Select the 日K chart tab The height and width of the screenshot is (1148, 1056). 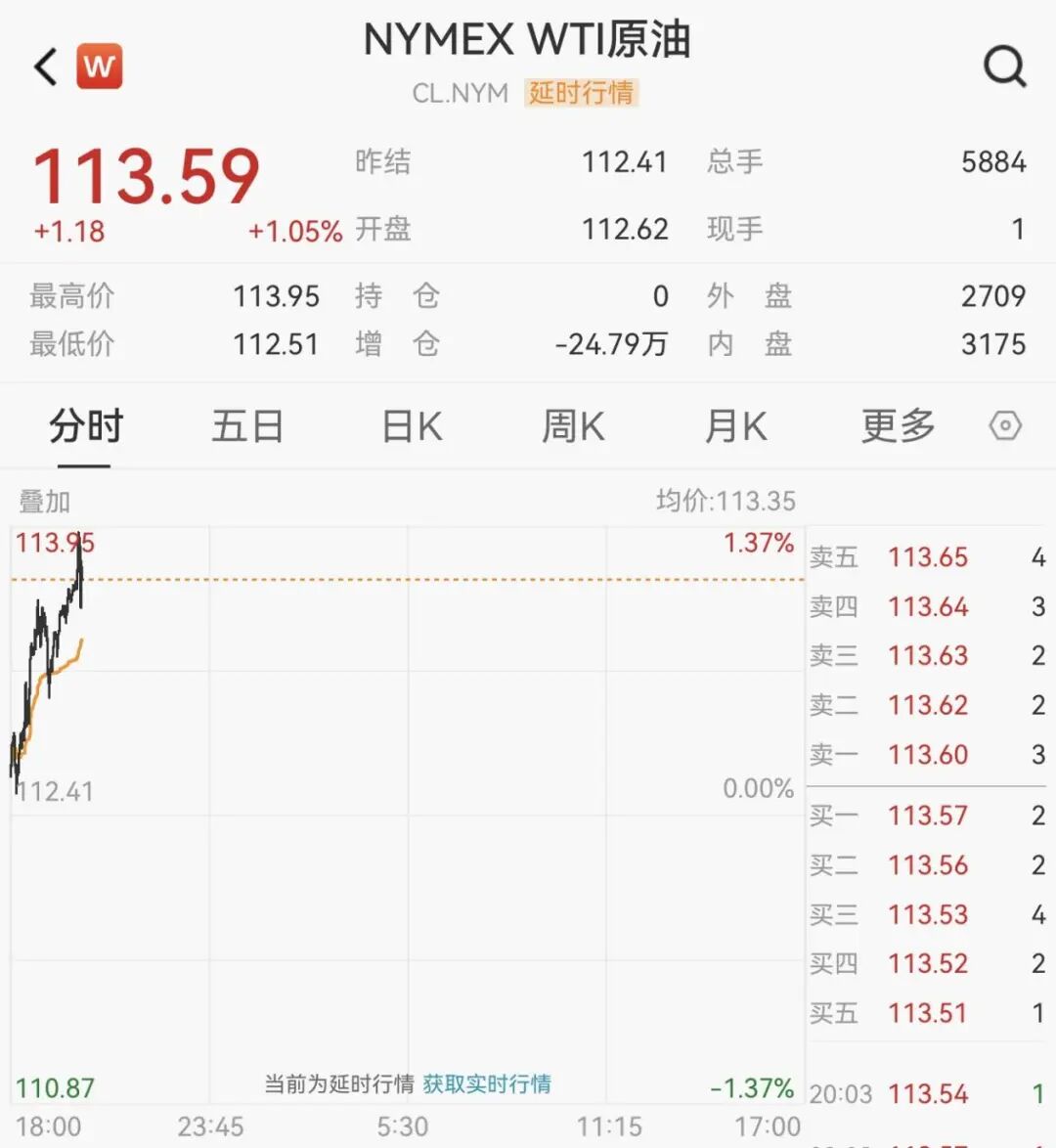(412, 427)
